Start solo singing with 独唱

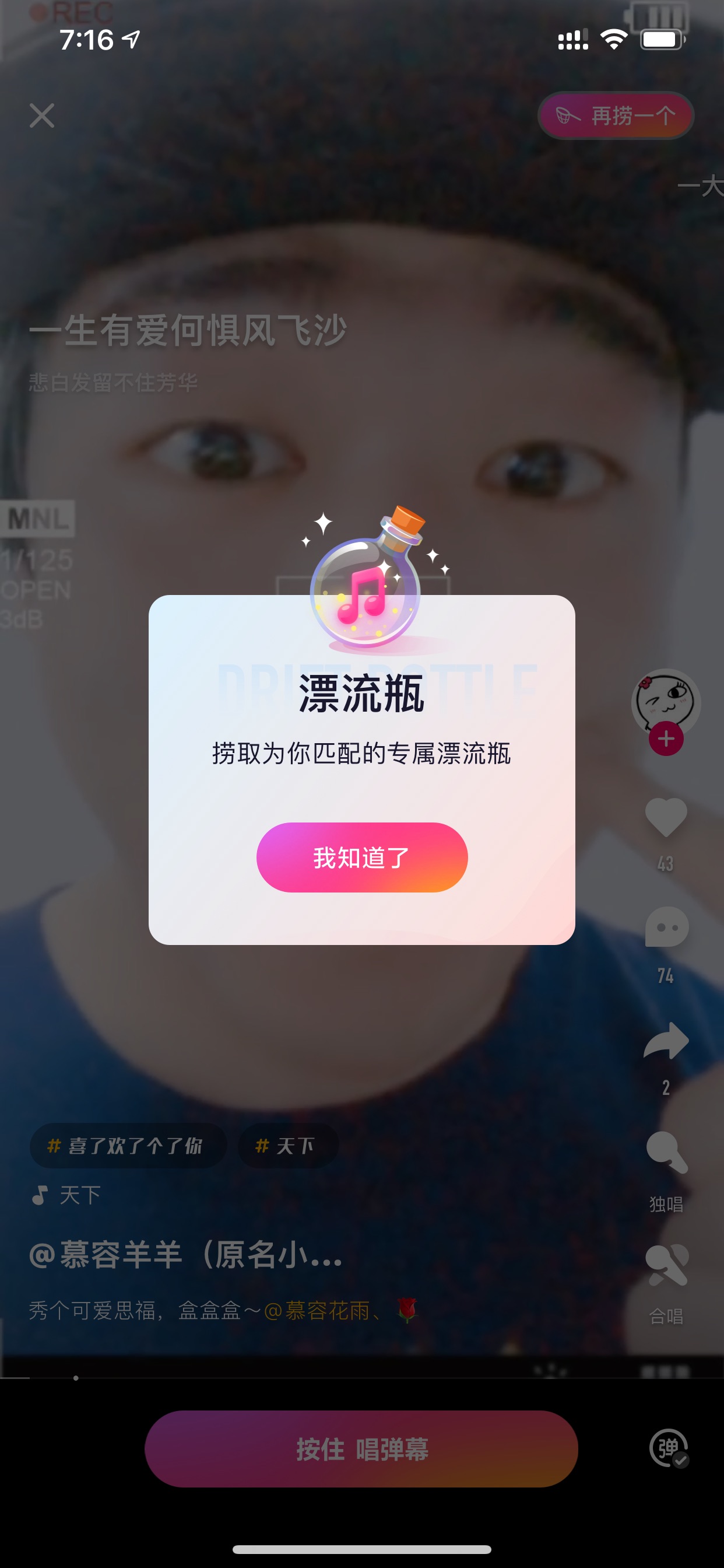pos(666,1172)
